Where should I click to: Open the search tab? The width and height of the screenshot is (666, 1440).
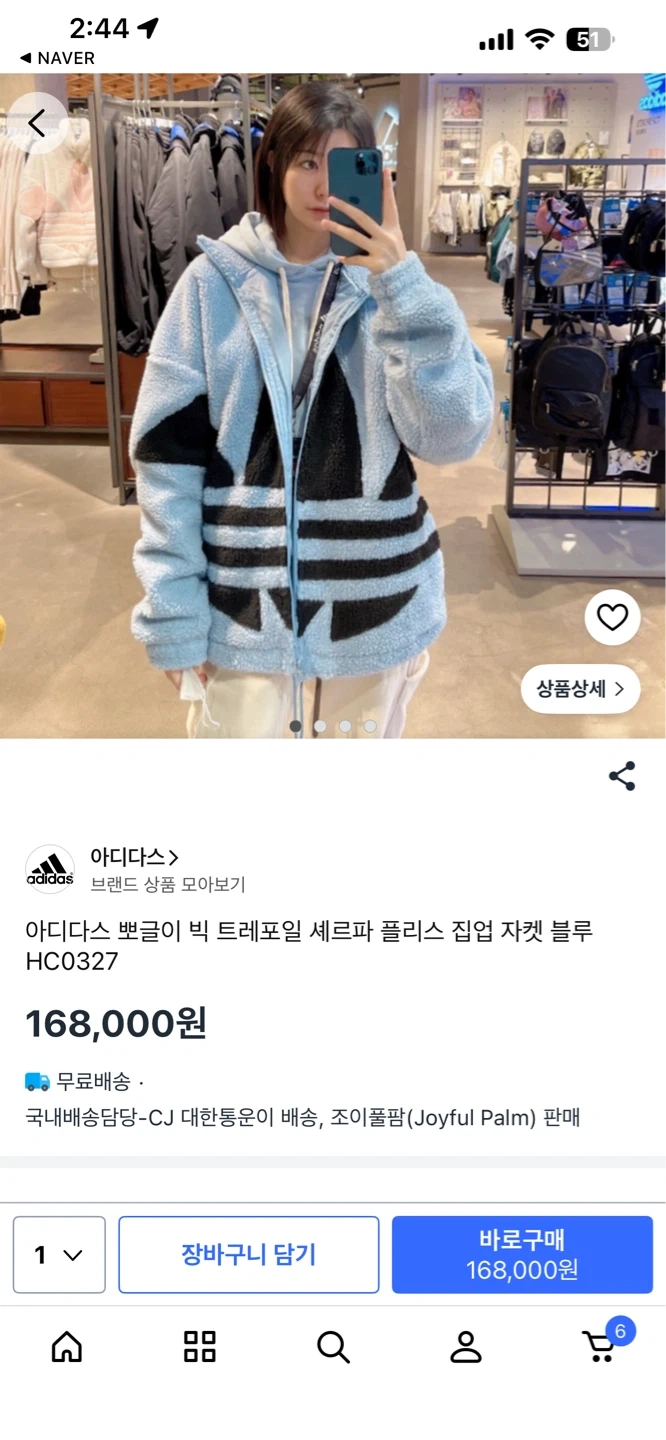coord(333,1347)
